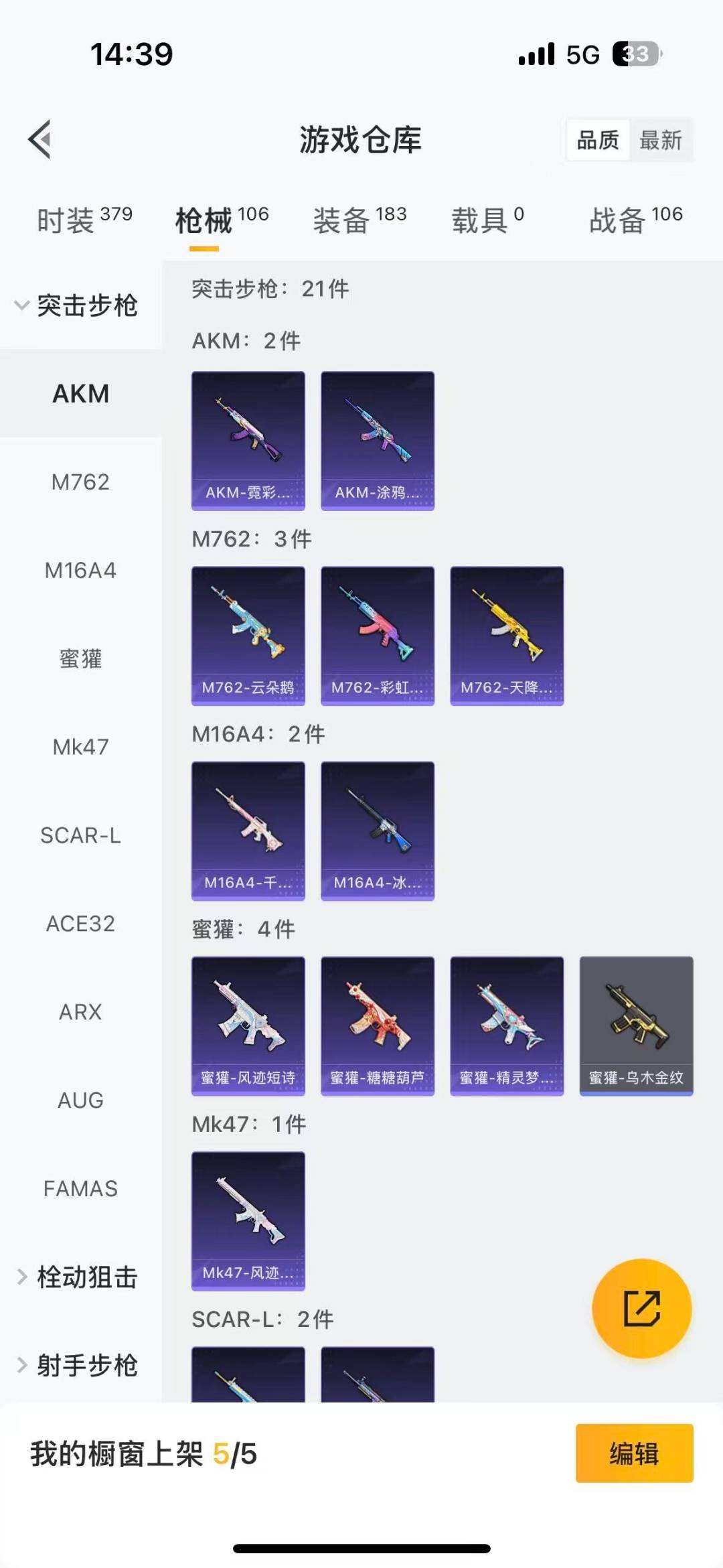Screen dimensions: 723x1568
Task: Open the 载具 tab
Action: [x=487, y=220]
